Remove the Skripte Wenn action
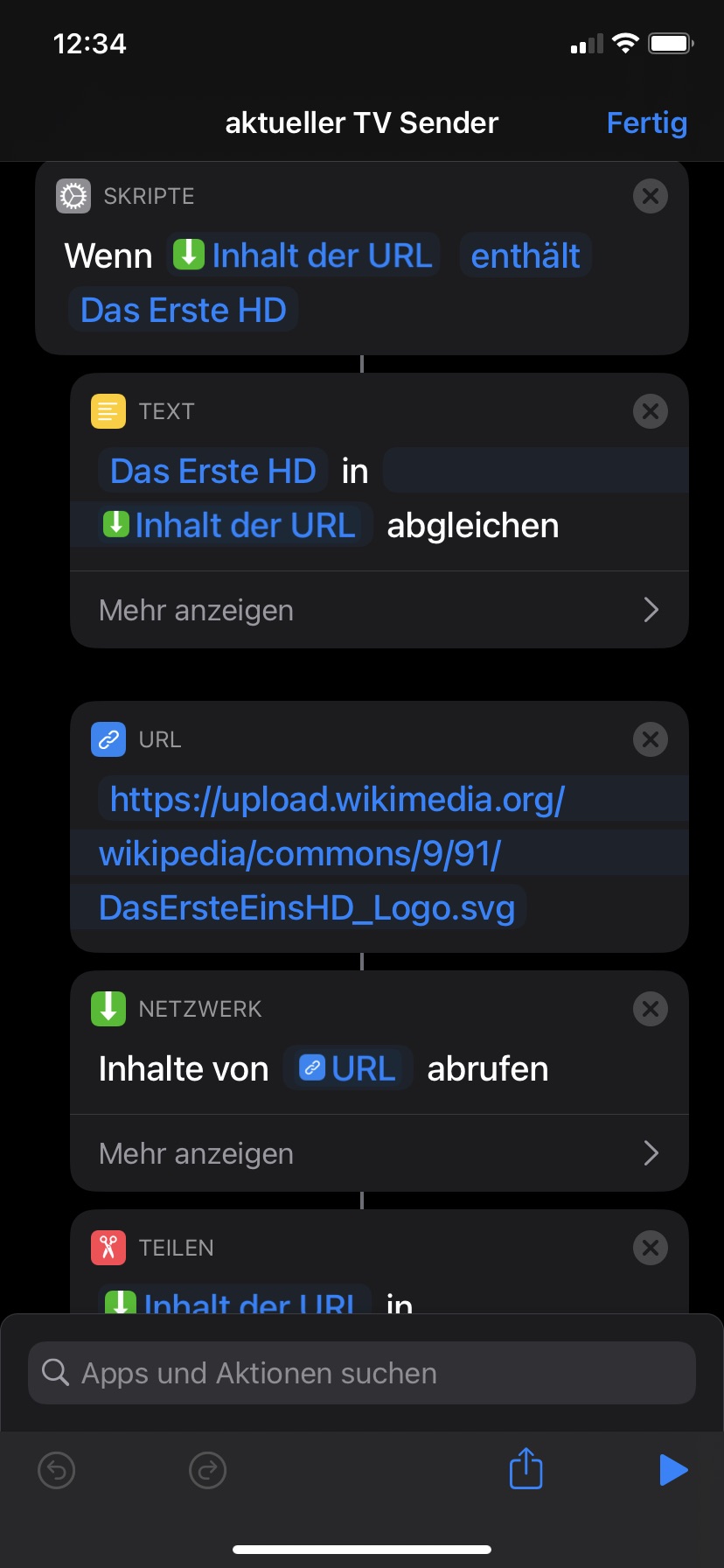724x1568 pixels. click(650, 196)
